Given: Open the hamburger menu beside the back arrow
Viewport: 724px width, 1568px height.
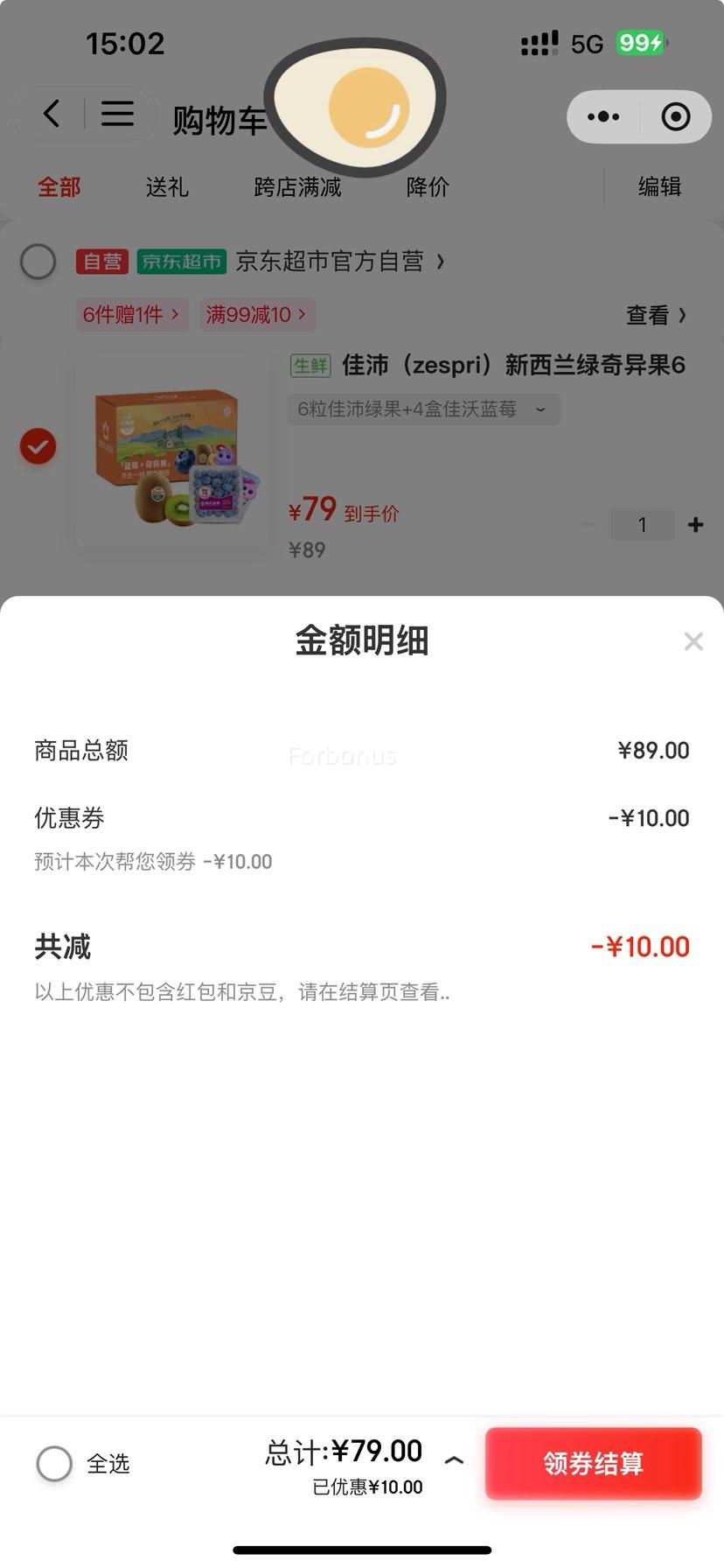Looking at the screenshot, I should pos(118,114).
